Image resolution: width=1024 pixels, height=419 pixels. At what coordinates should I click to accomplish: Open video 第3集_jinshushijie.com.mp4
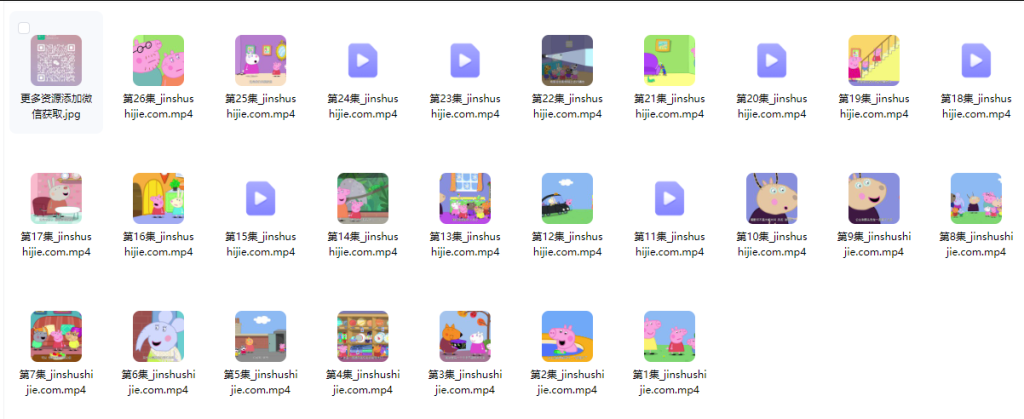(x=464, y=336)
